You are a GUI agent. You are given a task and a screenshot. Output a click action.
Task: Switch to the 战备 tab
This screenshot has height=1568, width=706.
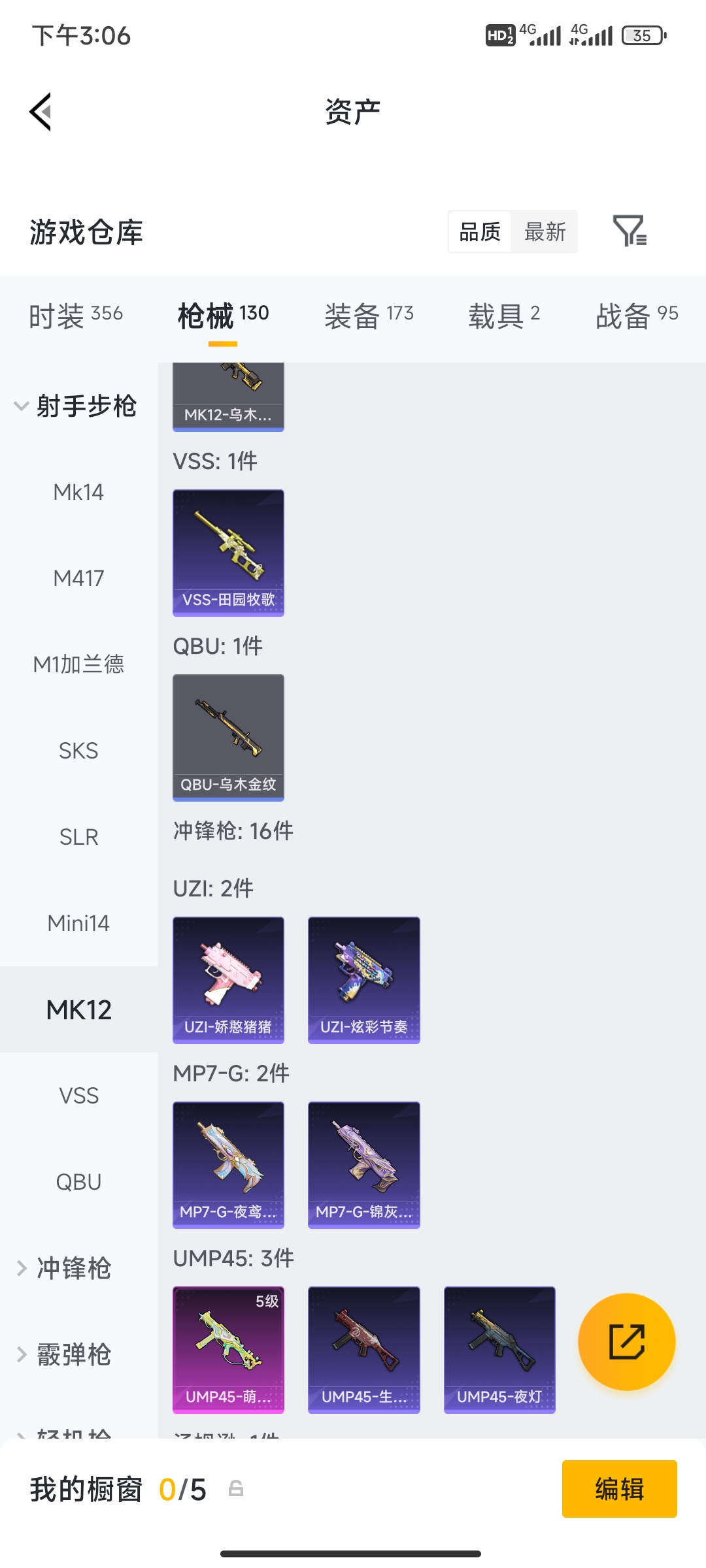click(x=637, y=316)
